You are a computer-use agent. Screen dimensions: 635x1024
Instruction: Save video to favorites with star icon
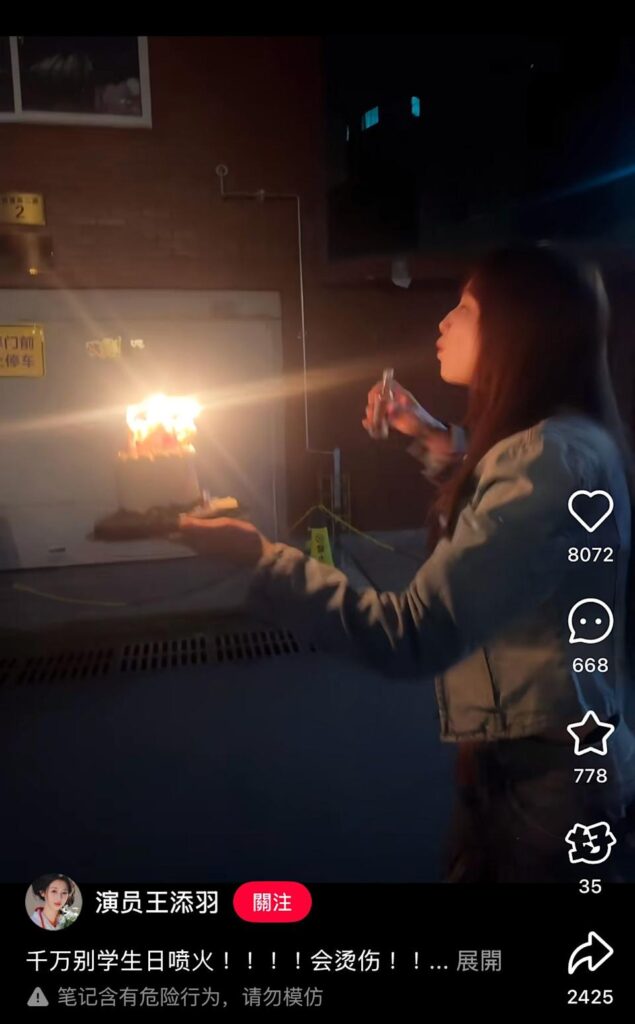coord(590,733)
